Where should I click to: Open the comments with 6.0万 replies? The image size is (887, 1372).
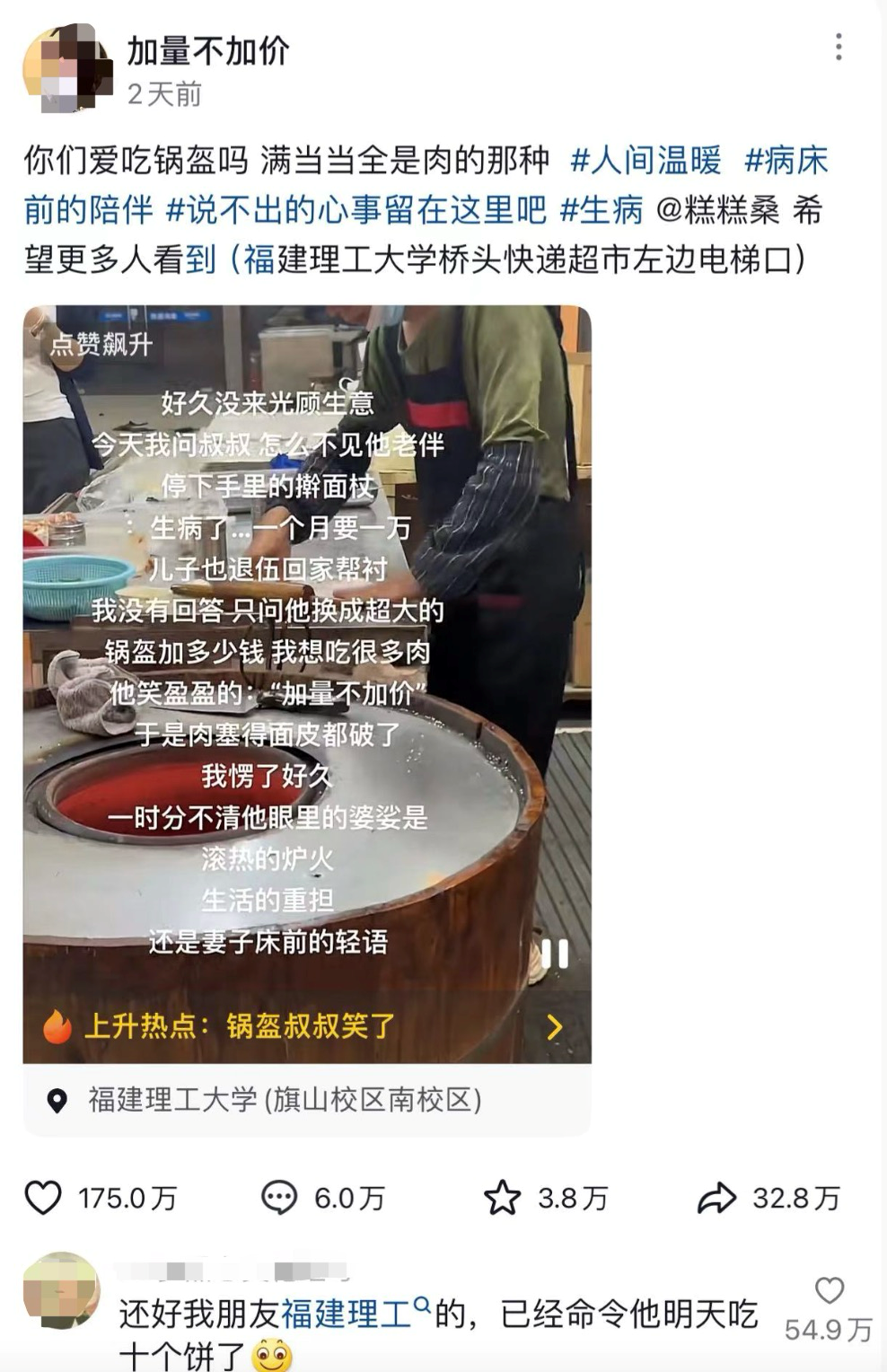[279, 1198]
